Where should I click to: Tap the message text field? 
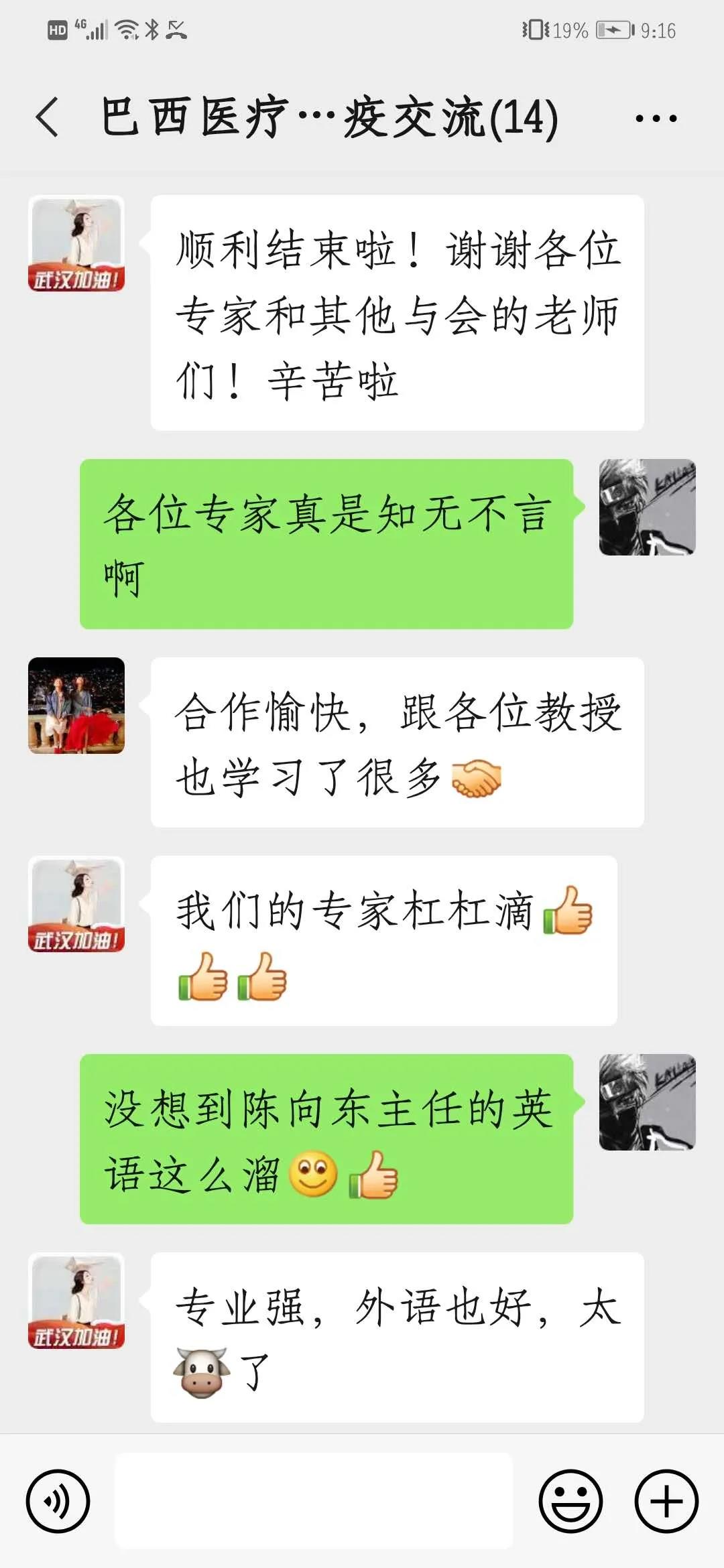[314, 1501]
